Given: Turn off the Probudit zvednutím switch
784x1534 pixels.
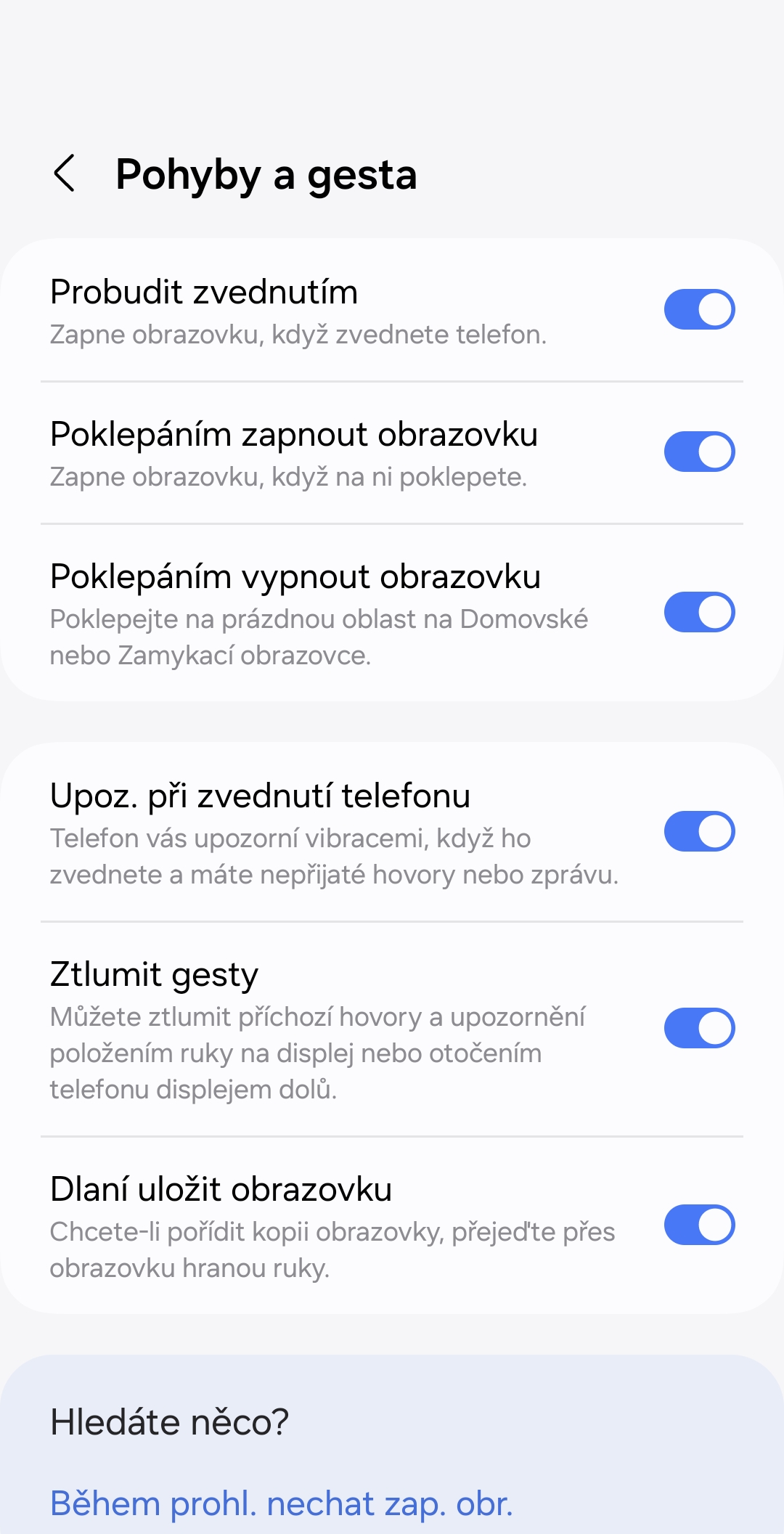Looking at the screenshot, I should [x=699, y=309].
